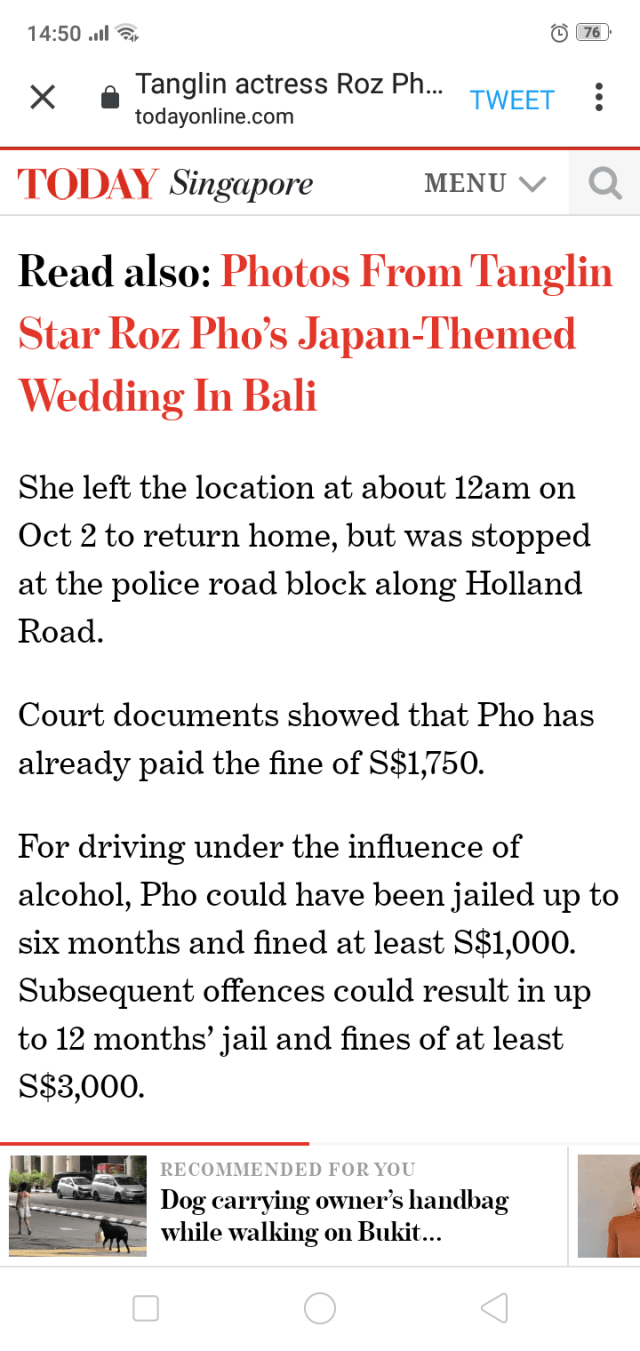Close the in-app browser tab
Image resolution: width=640 pixels, height=1351 pixels.
click(x=42, y=98)
